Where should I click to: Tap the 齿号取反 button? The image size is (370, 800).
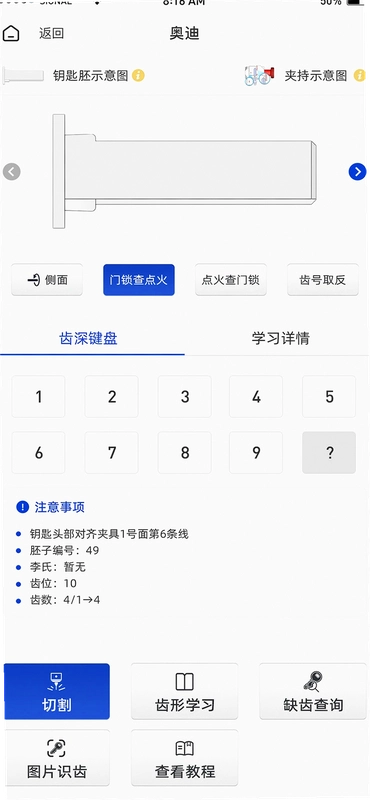click(x=323, y=280)
